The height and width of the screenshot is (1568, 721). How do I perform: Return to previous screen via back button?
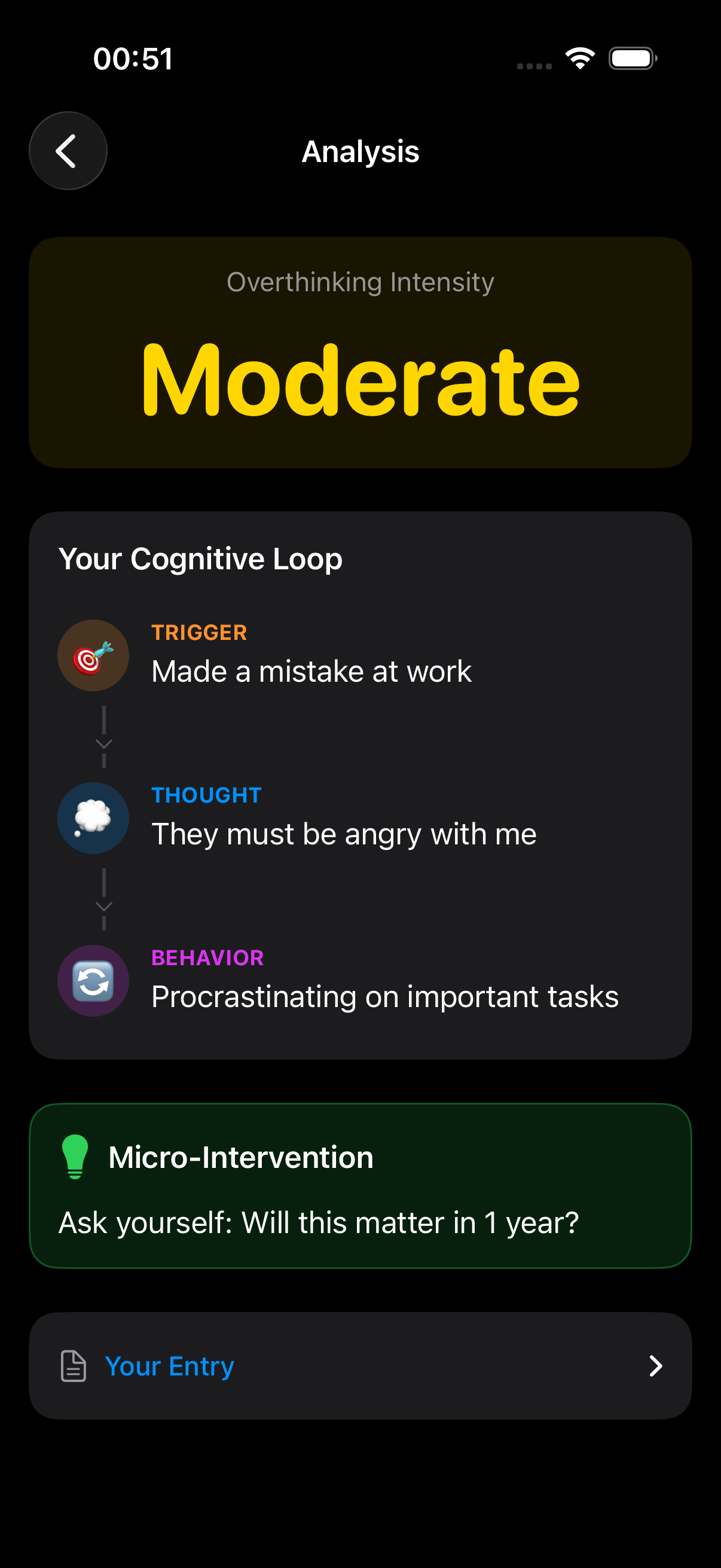coord(68,150)
